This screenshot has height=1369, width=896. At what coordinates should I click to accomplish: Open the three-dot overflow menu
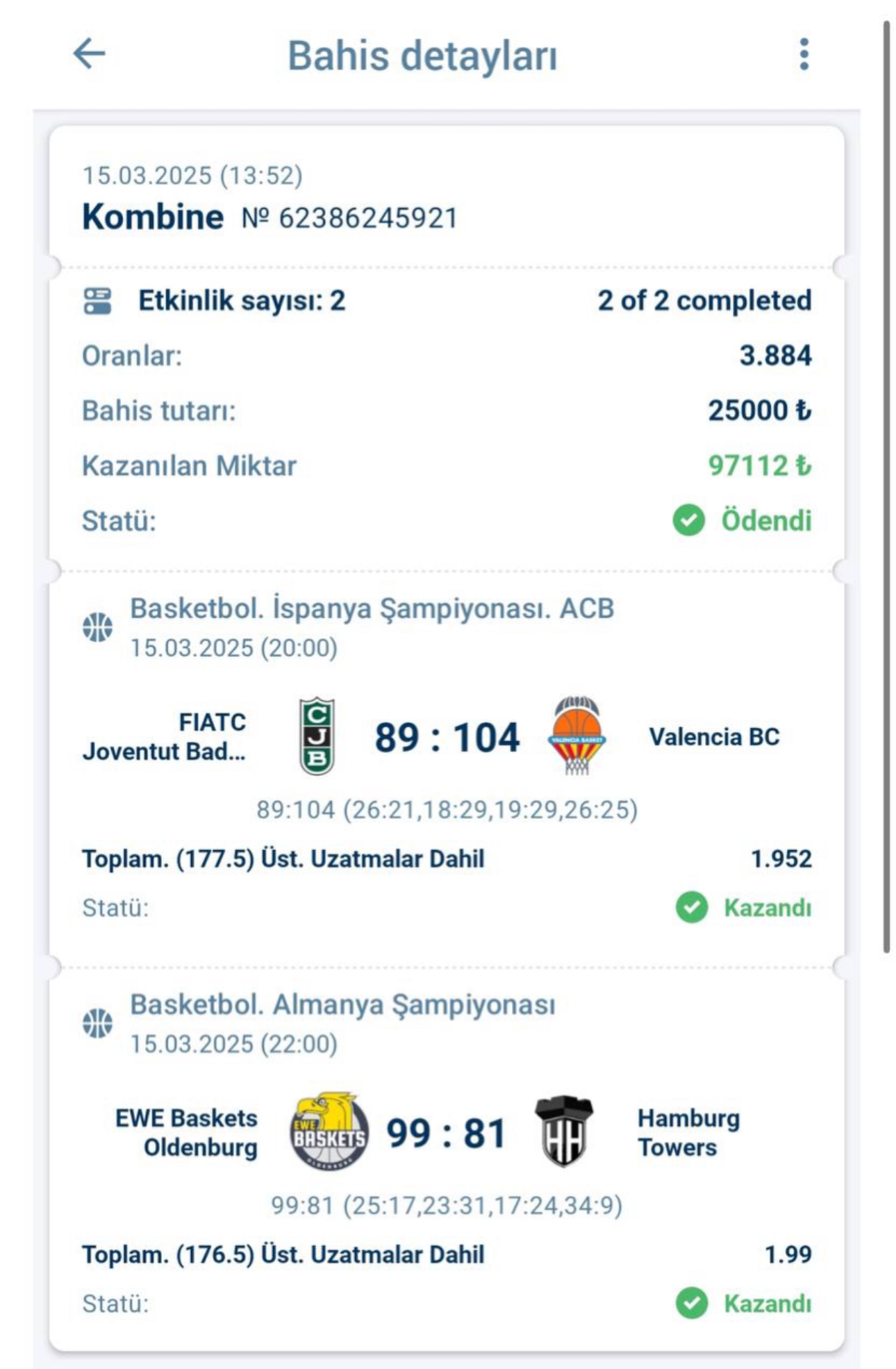point(804,54)
